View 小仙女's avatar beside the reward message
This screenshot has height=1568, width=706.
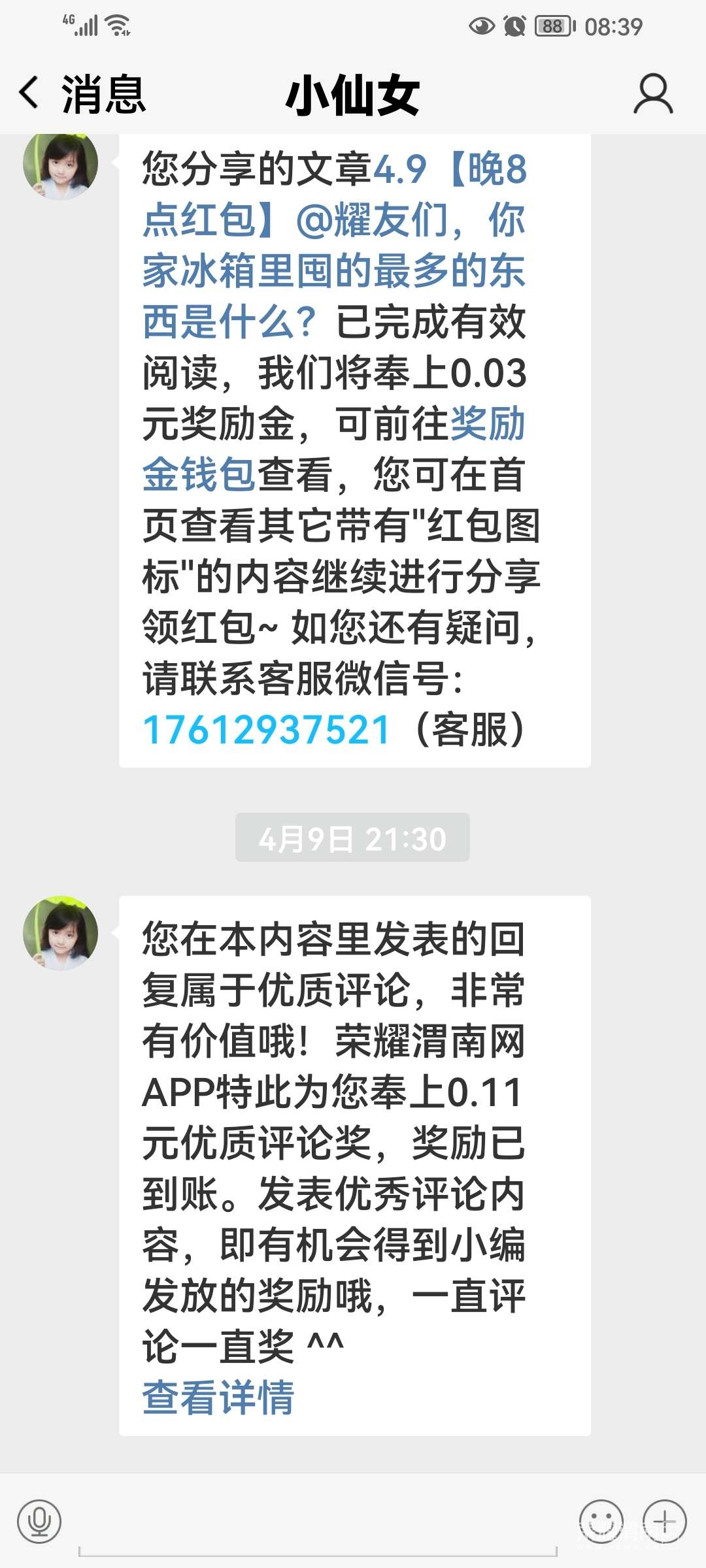click(60, 932)
